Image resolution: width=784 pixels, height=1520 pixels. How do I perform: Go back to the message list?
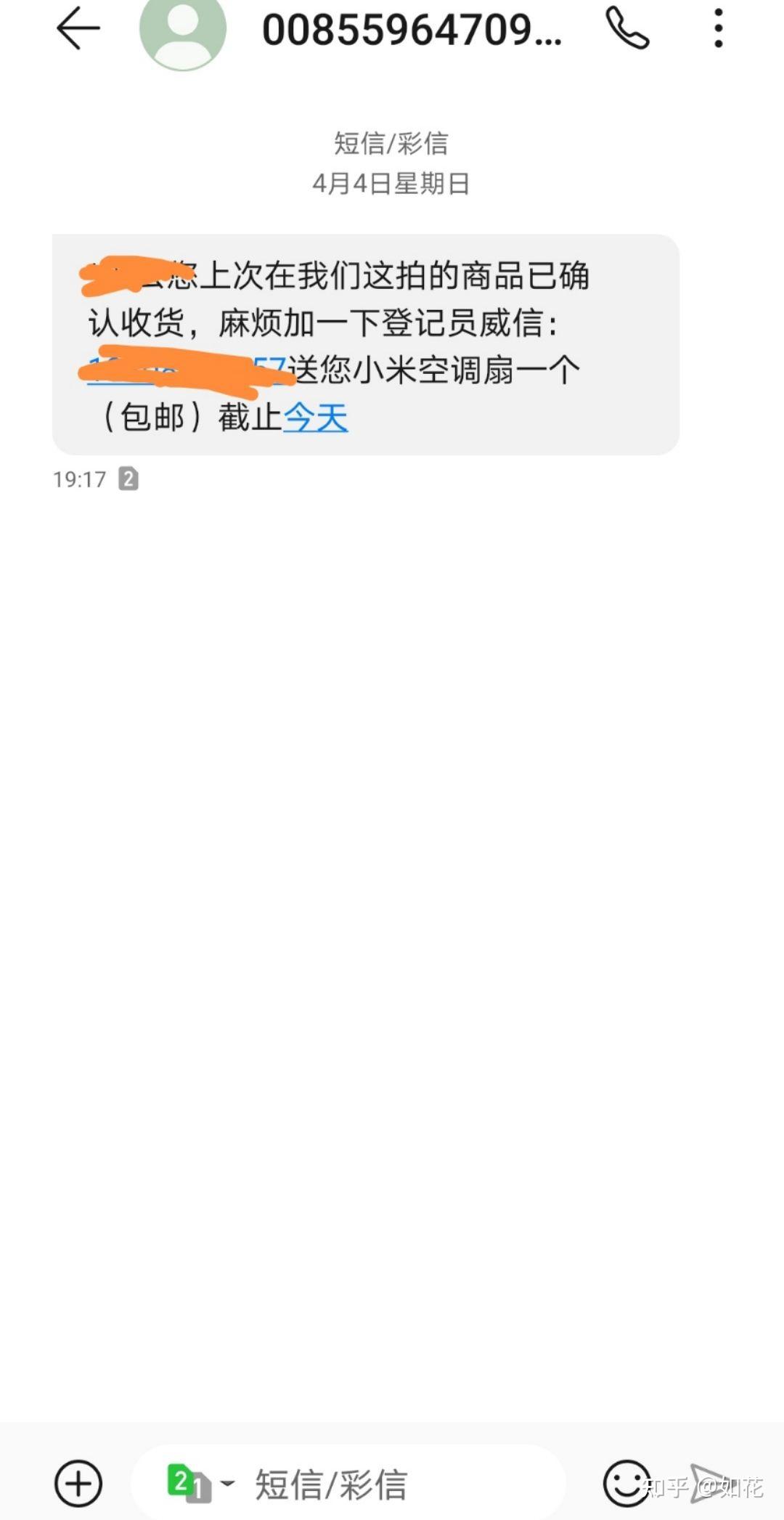pos(78,28)
